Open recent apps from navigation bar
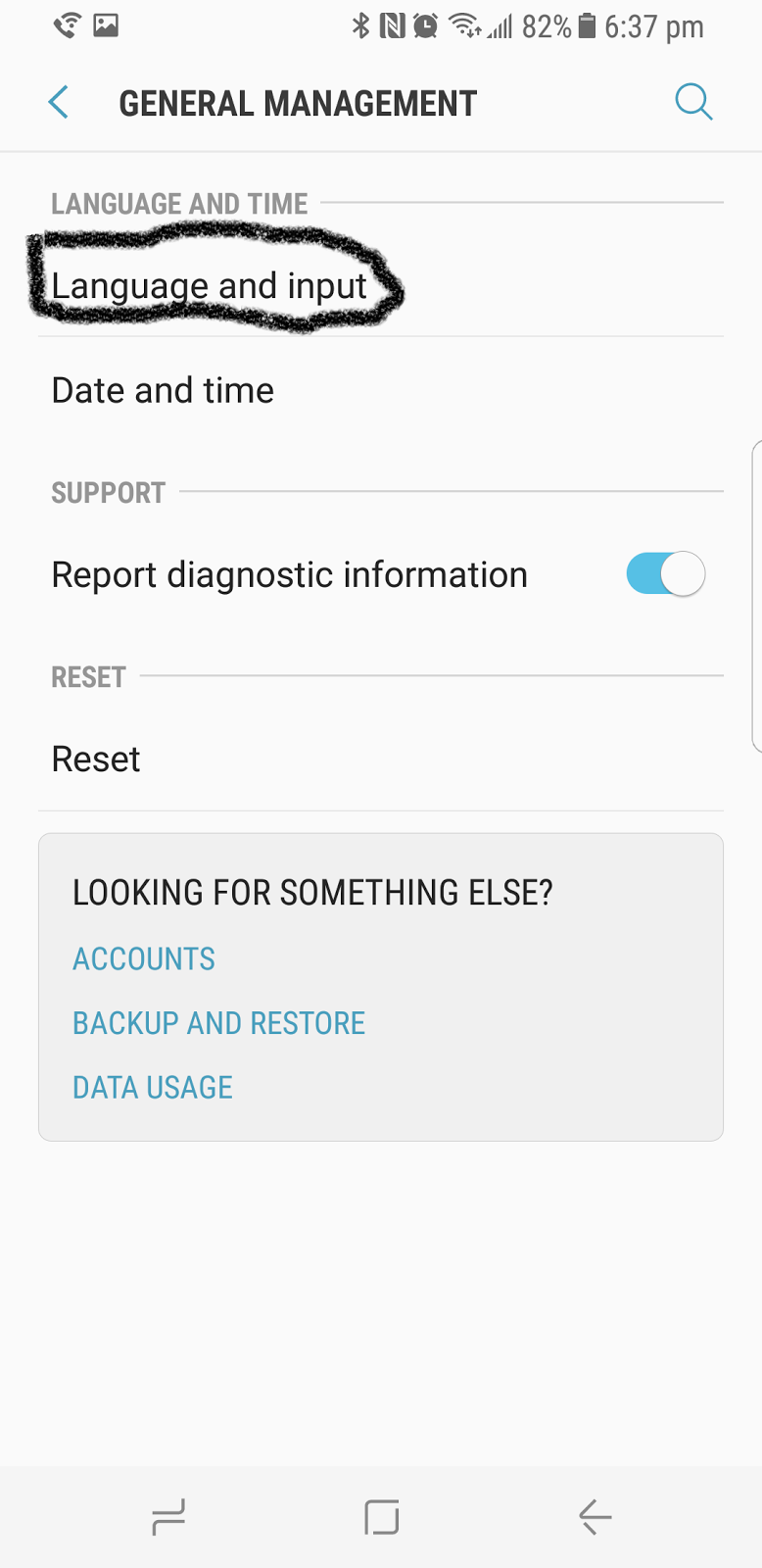The width and height of the screenshot is (762, 1568). click(x=168, y=1517)
